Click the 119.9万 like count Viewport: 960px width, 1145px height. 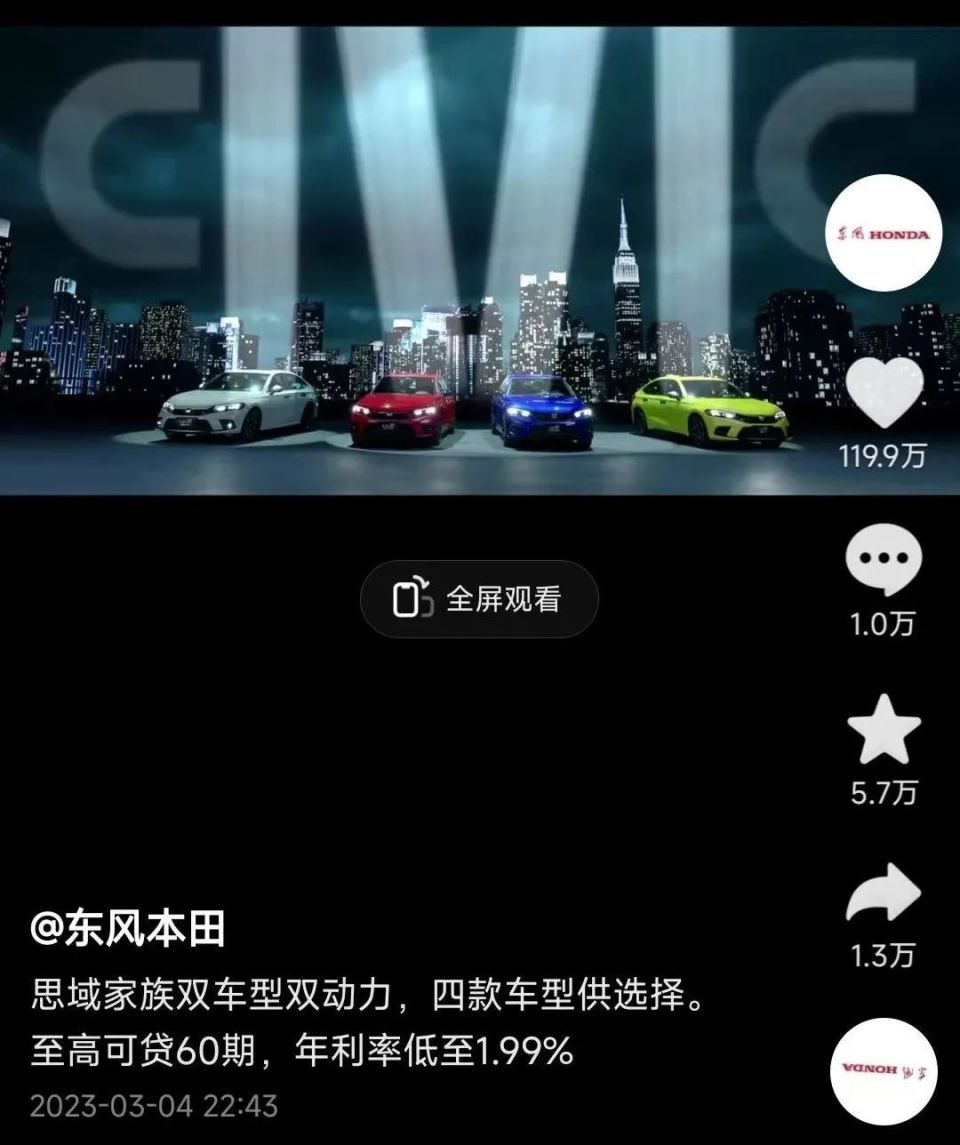point(883,458)
